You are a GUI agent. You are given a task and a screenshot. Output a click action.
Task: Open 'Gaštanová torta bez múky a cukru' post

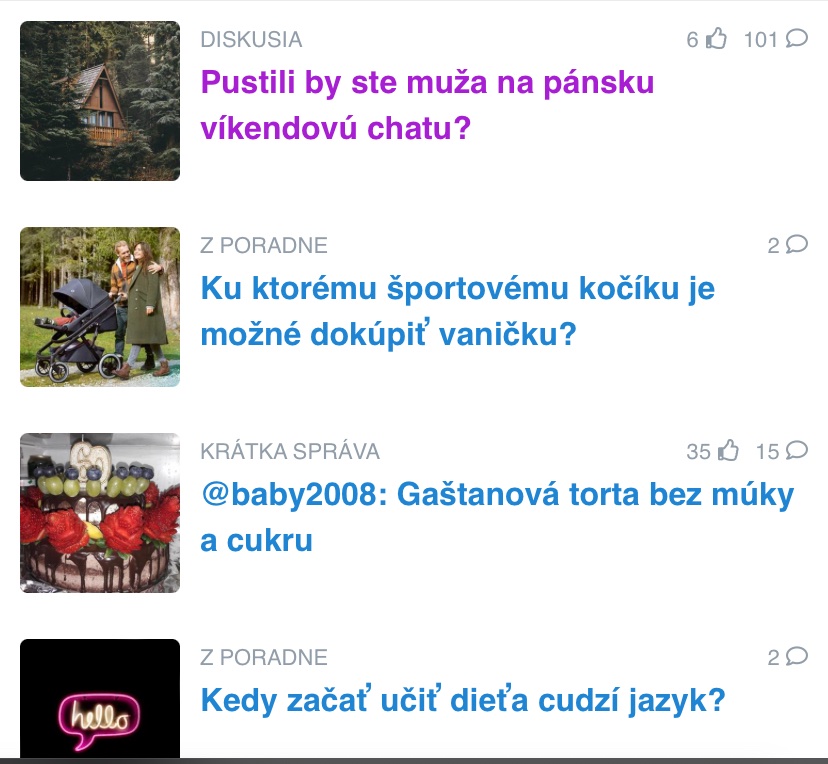click(x=496, y=517)
